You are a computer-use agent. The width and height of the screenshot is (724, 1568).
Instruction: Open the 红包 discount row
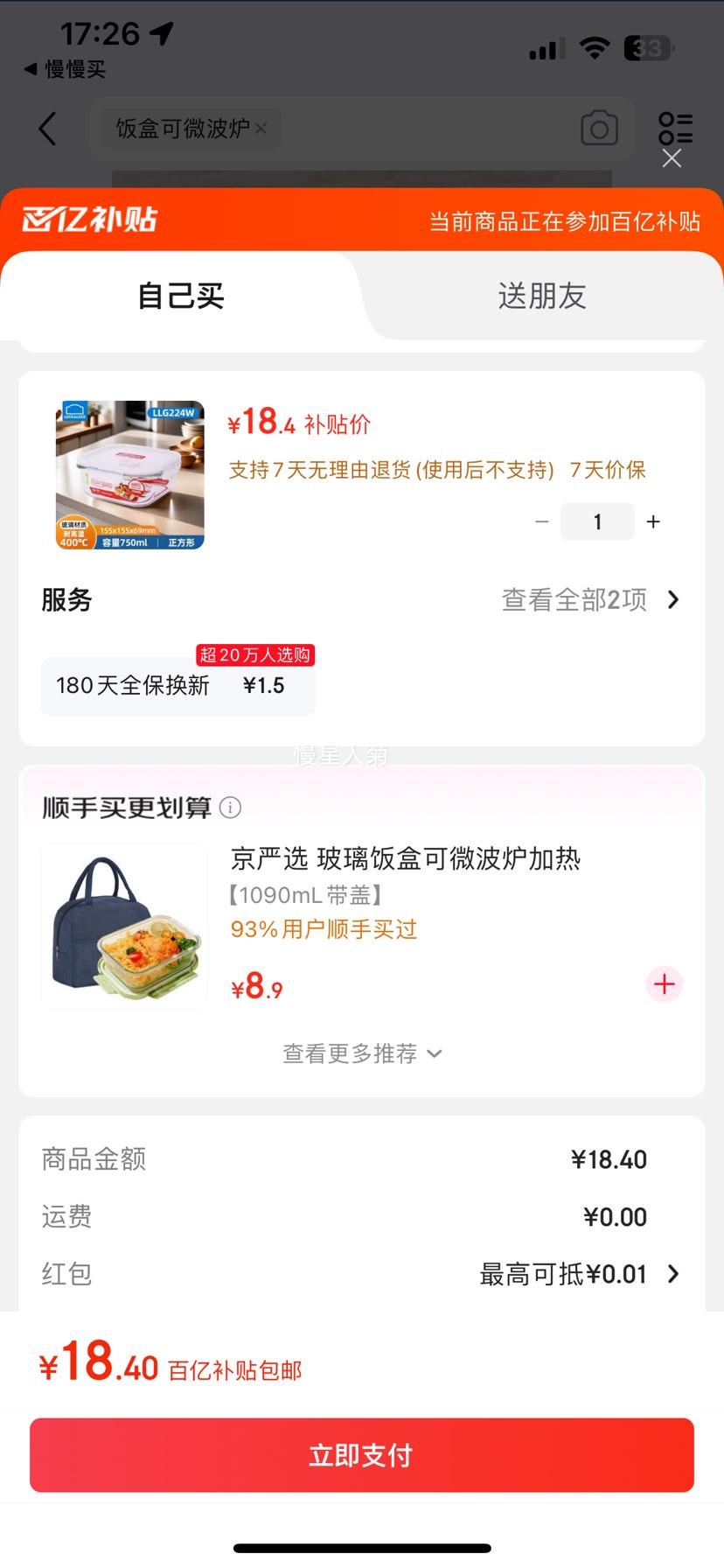click(x=577, y=1274)
